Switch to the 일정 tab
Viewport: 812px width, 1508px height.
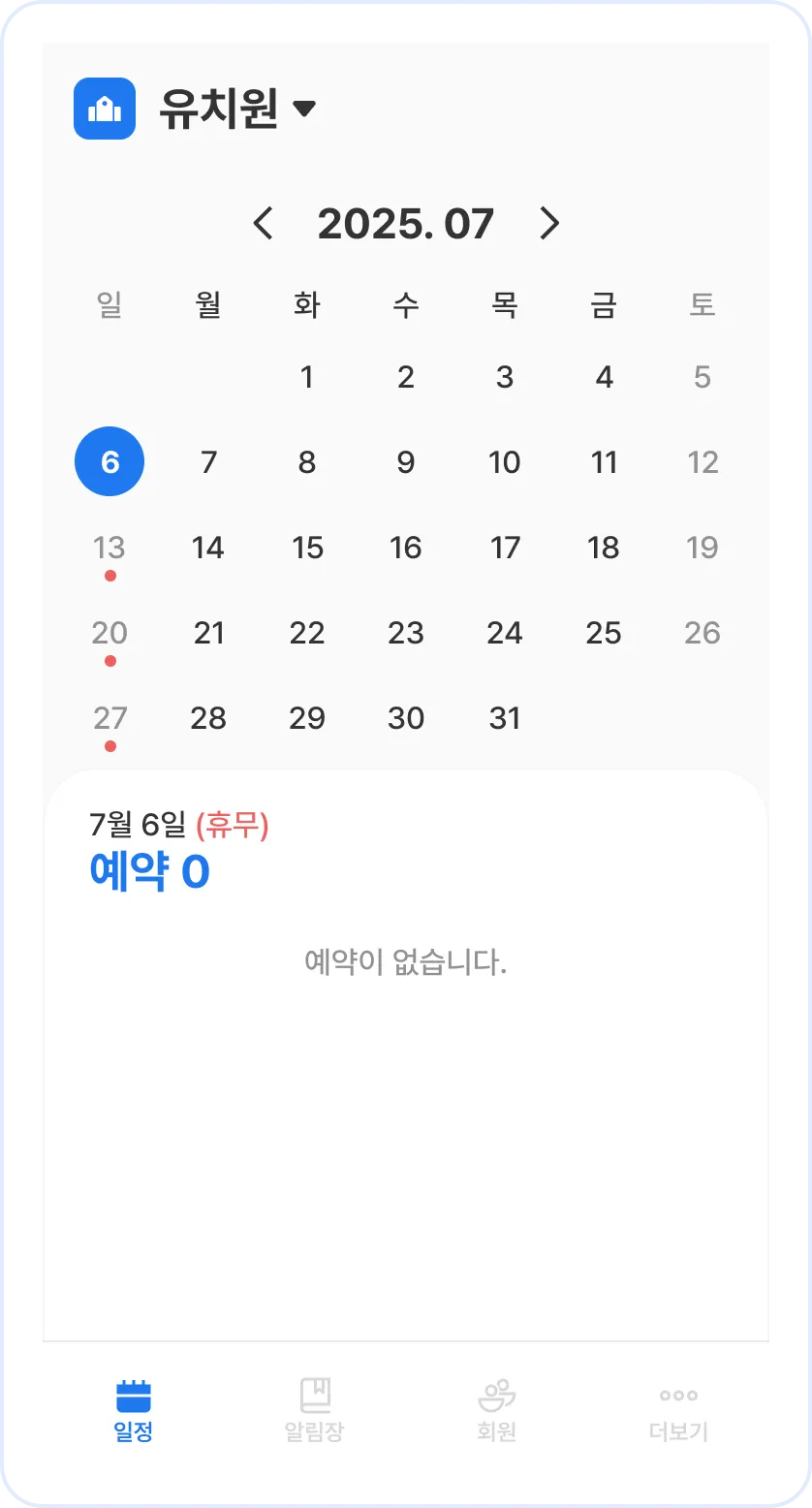(x=134, y=1410)
